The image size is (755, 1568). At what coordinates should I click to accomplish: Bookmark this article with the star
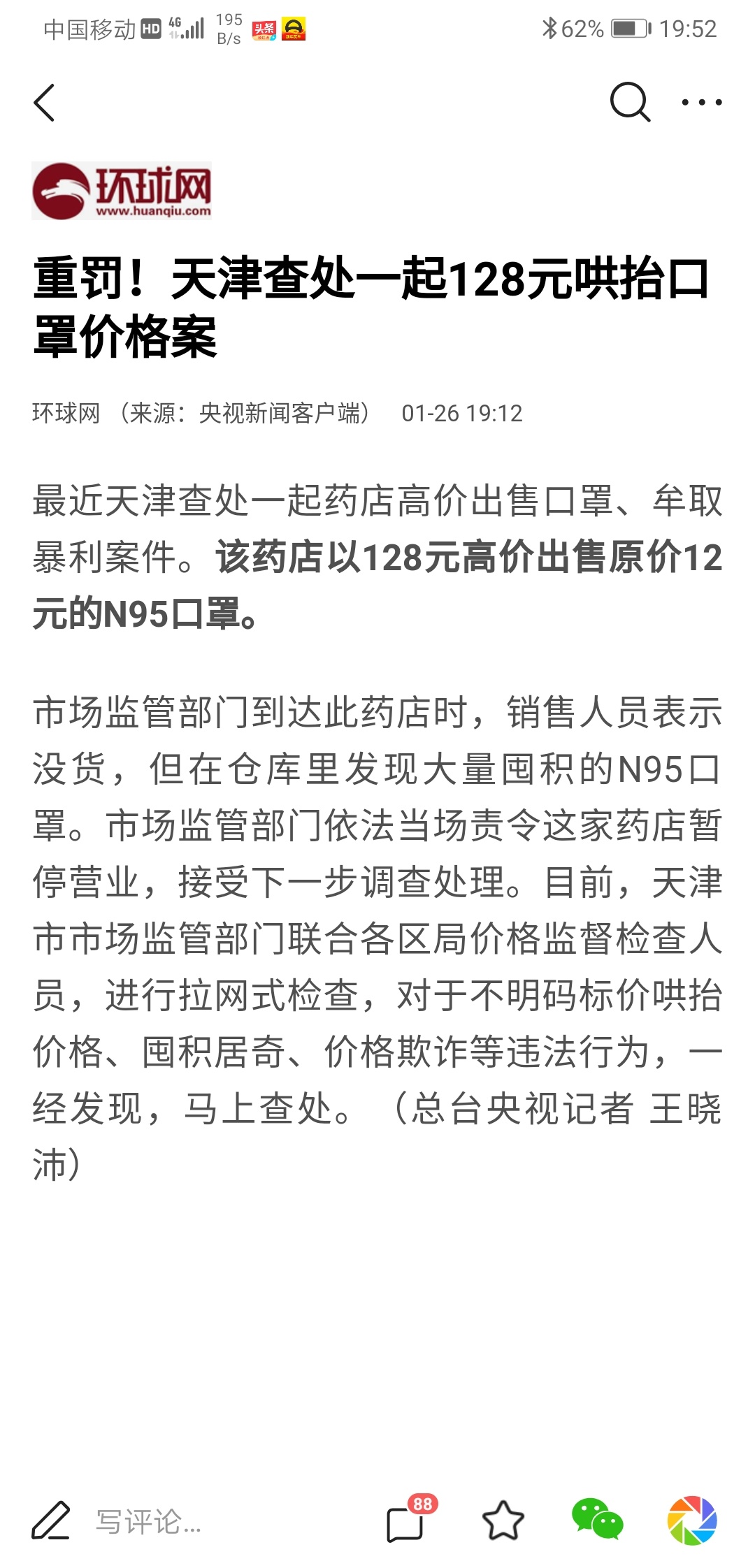tap(503, 1521)
